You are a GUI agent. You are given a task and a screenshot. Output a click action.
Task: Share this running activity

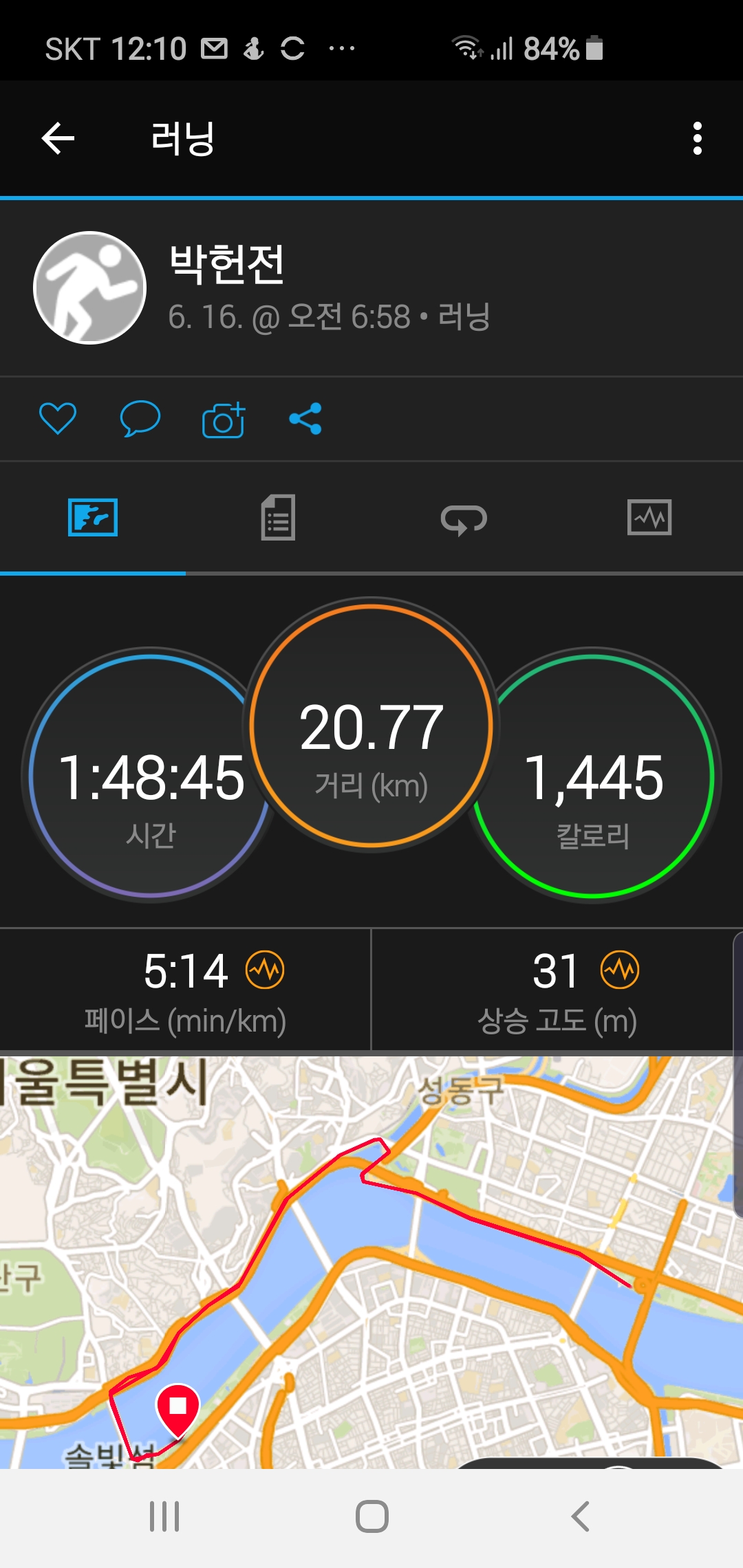point(305,418)
